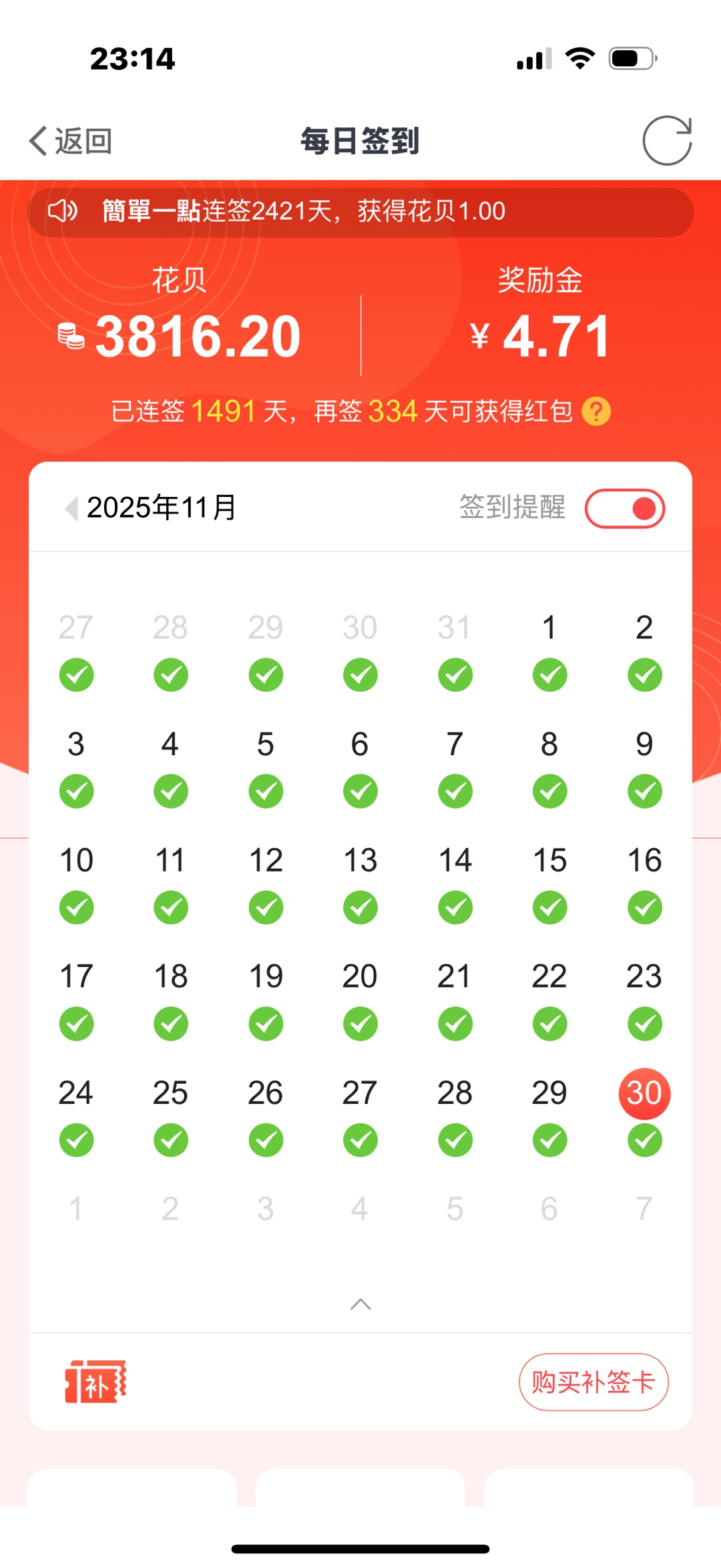Open the red packet help question mark
The width and height of the screenshot is (721, 1568).
pyautogui.click(x=596, y=411)
